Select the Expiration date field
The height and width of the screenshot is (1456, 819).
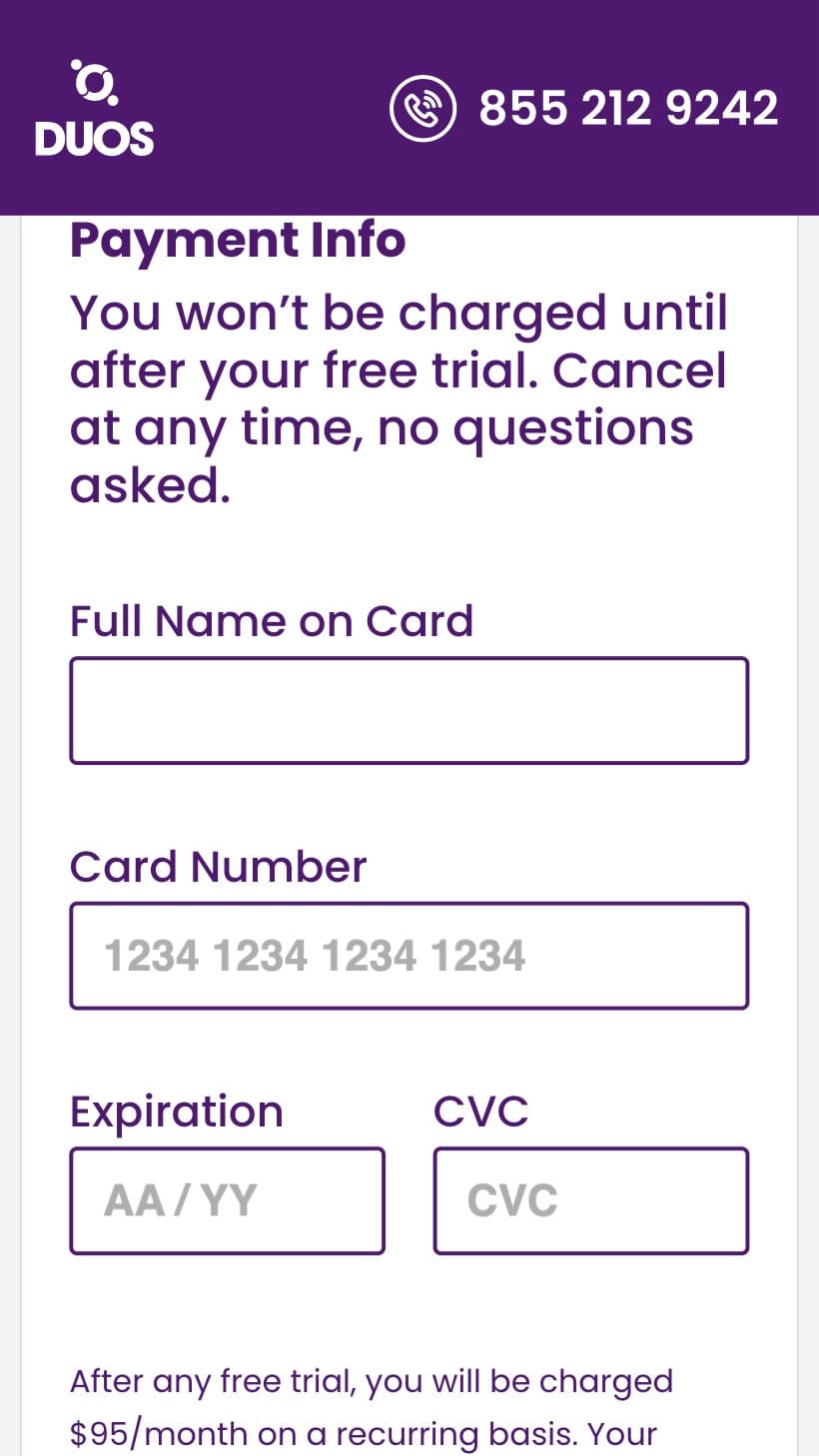coord(227,1200)
